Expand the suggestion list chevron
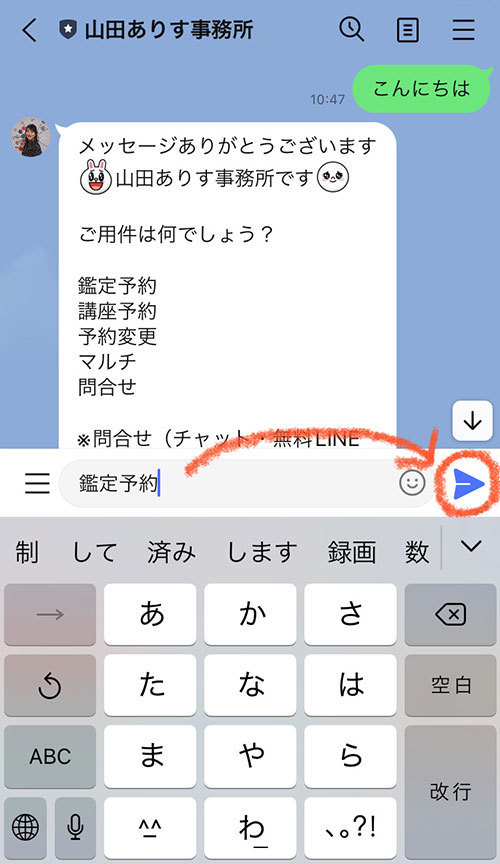This screenshot has width=500, height=864. click(471, 546)
